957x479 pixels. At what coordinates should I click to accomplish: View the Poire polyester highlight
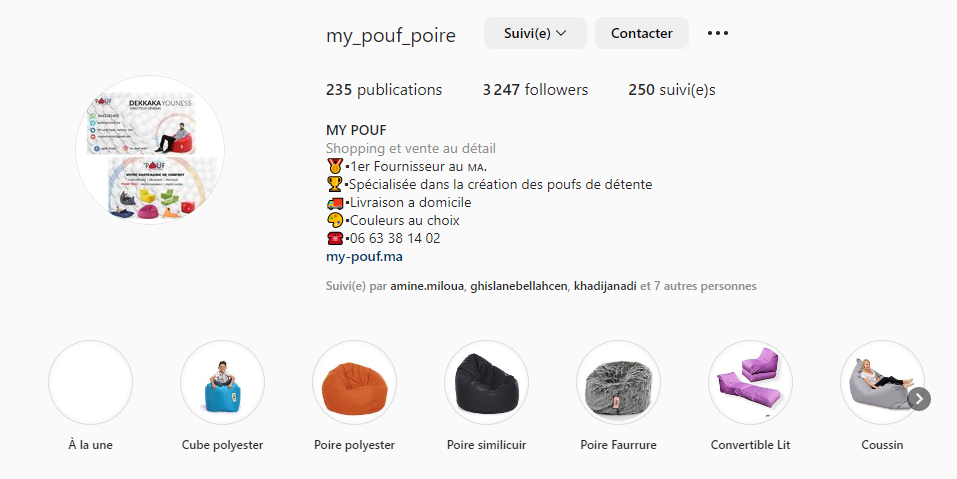[x=354, y=383]
